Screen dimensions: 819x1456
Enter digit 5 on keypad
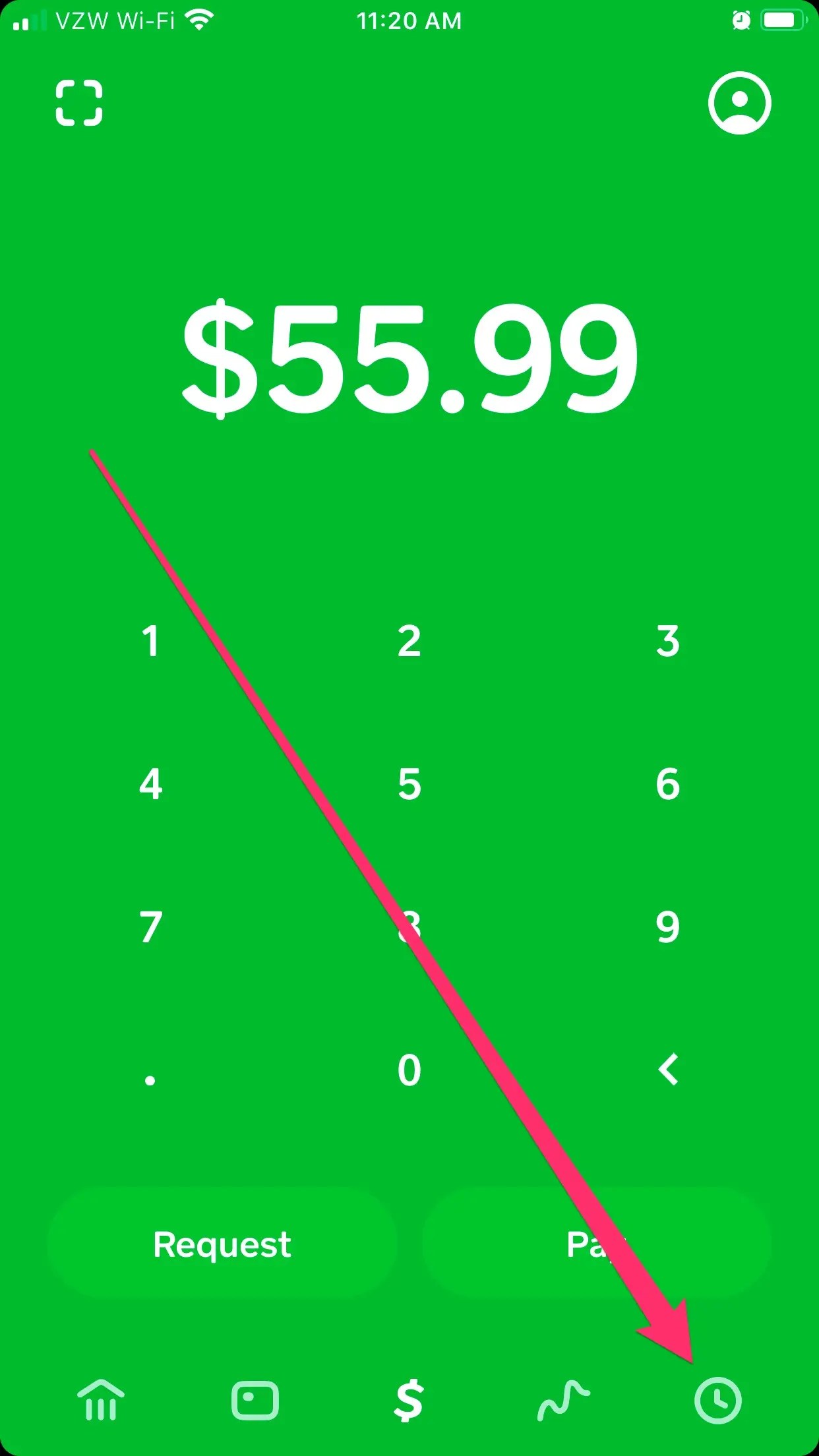tap(409, 784)
